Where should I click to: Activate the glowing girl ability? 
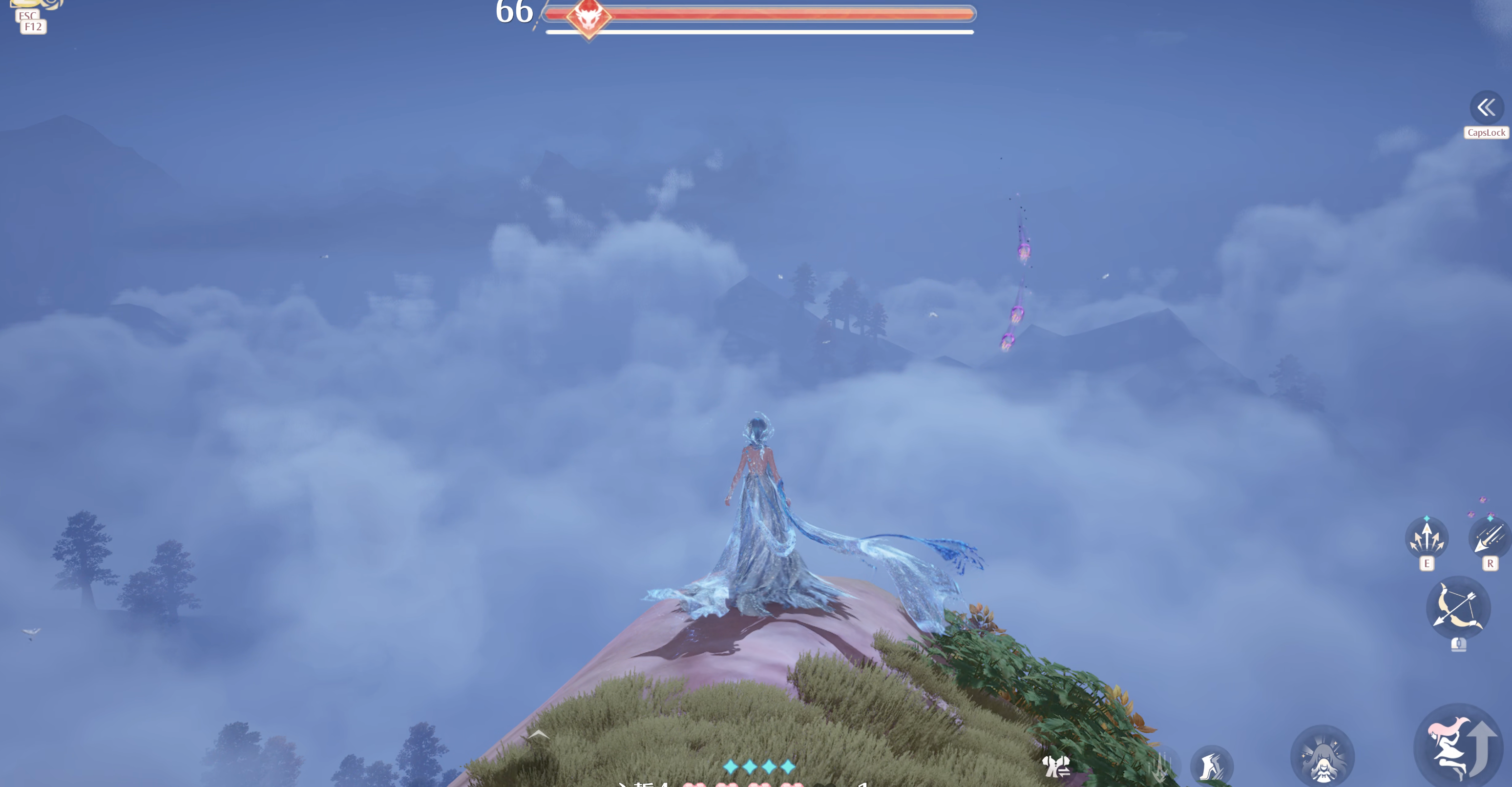[1323, 758]
